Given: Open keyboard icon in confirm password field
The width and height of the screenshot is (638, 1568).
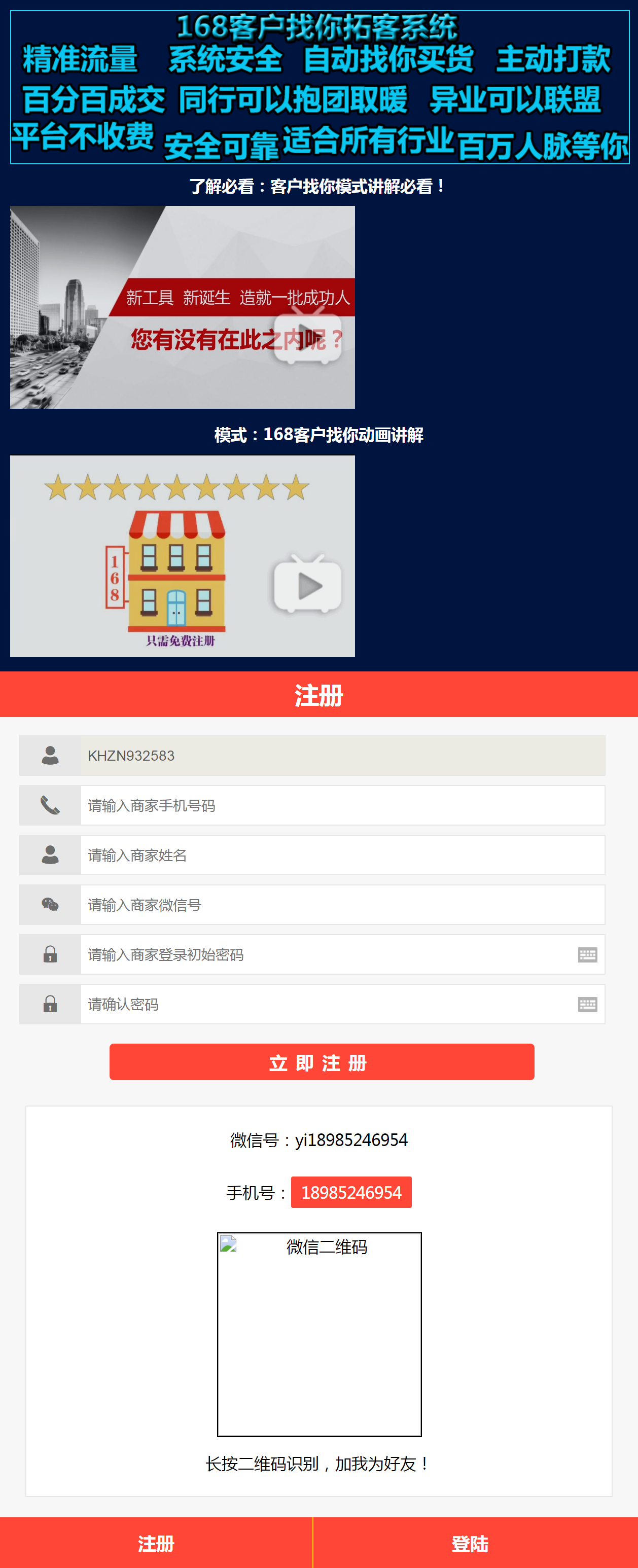Looking at the screenshot, I should click(587, 1005).
